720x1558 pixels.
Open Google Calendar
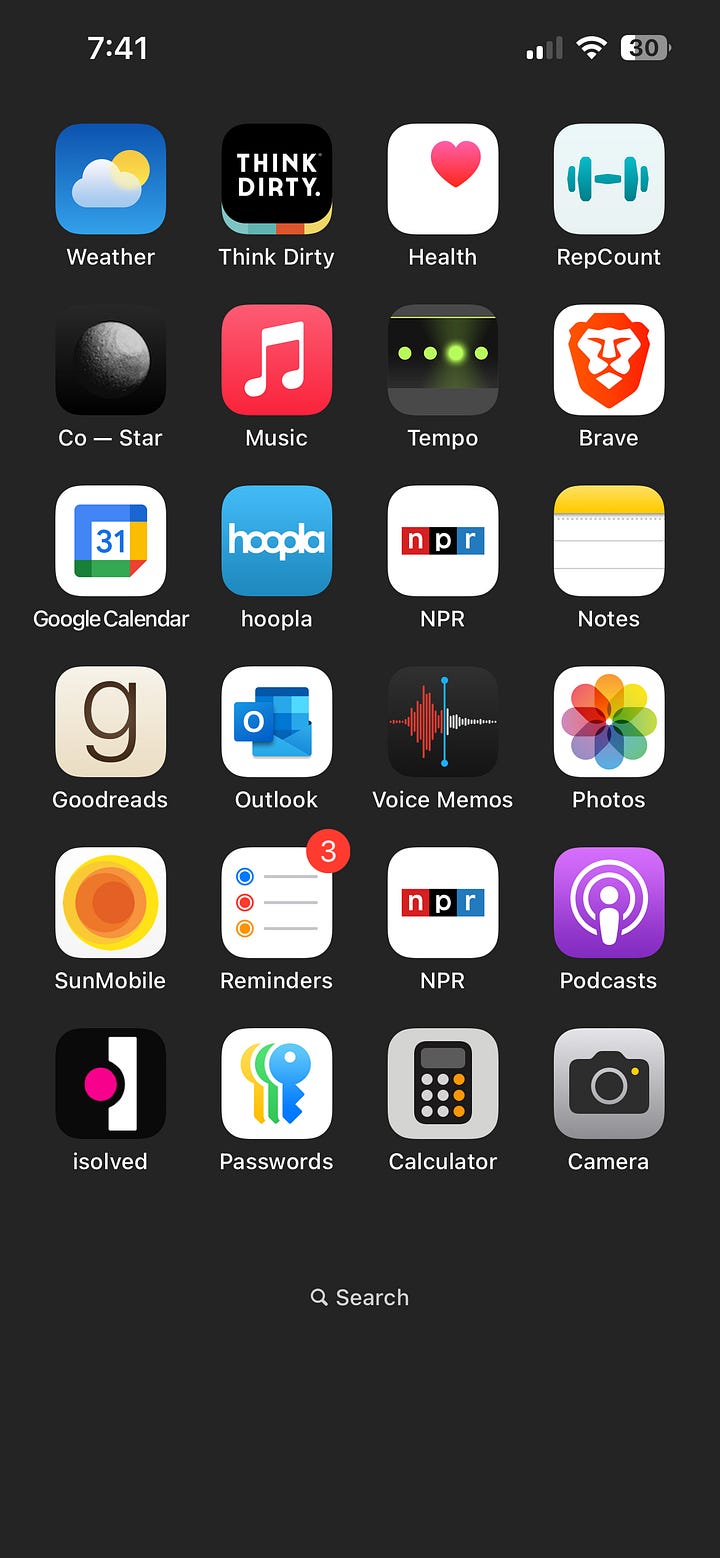[110, 541]
